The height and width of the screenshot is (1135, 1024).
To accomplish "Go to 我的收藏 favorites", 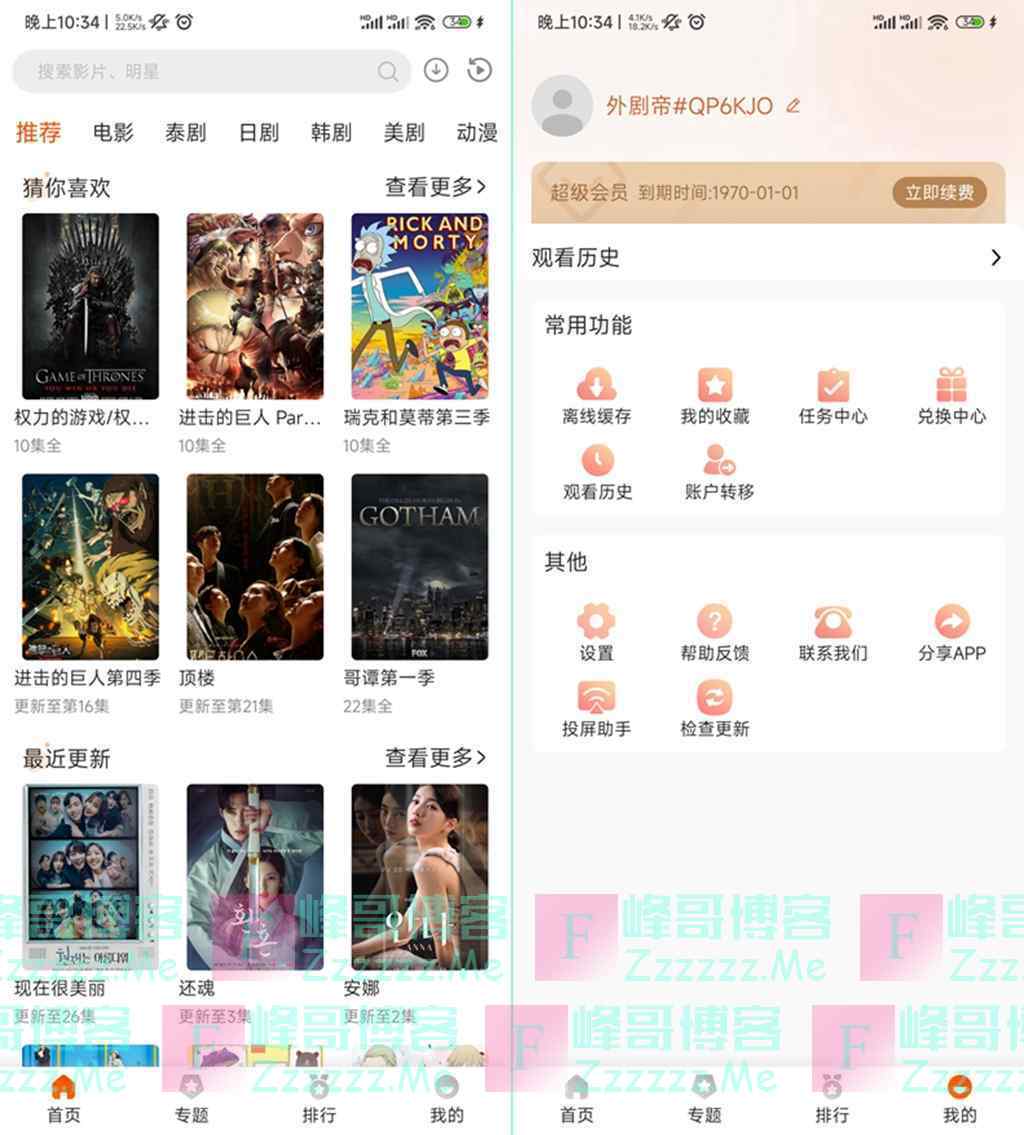I will point(715,396).
